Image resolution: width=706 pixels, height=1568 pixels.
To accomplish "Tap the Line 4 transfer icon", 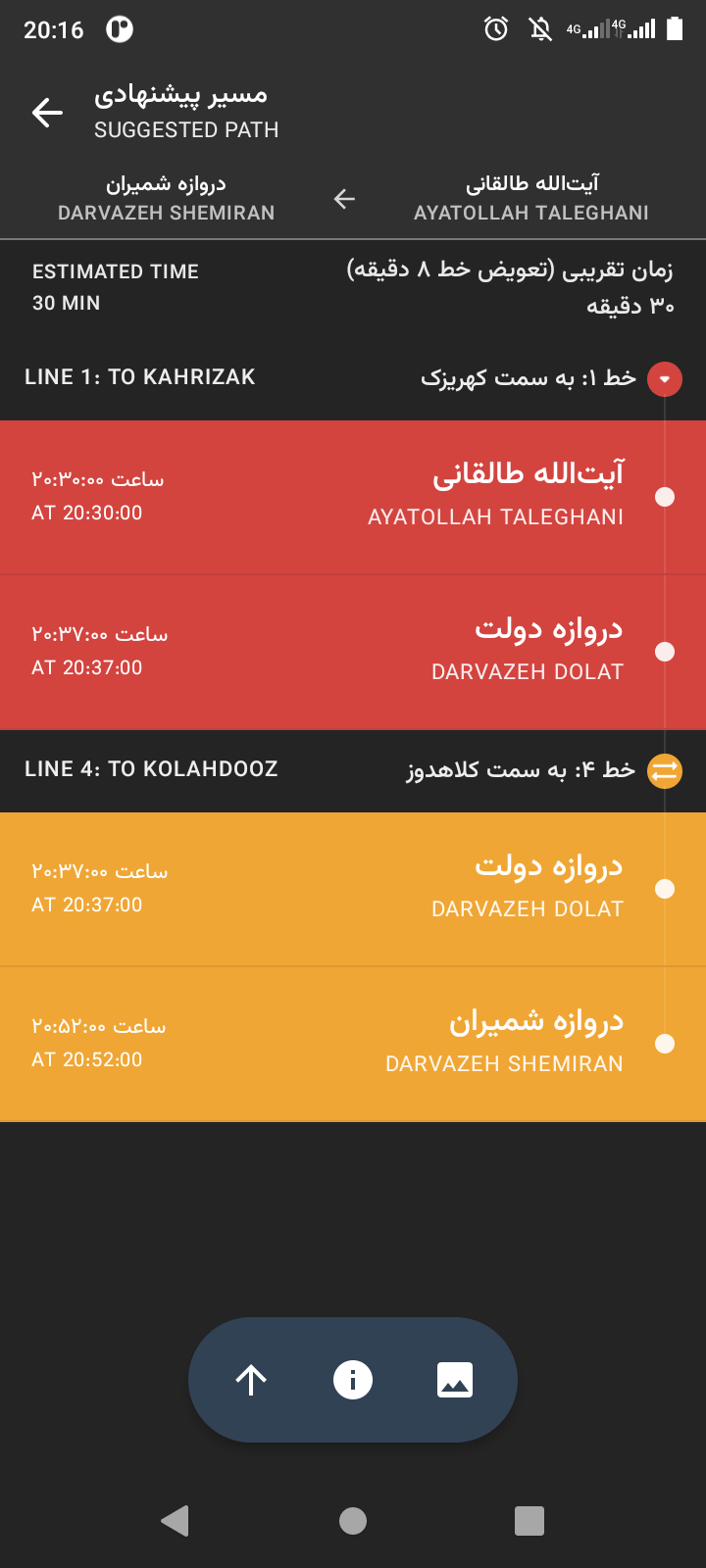I will tap(665, 770).
